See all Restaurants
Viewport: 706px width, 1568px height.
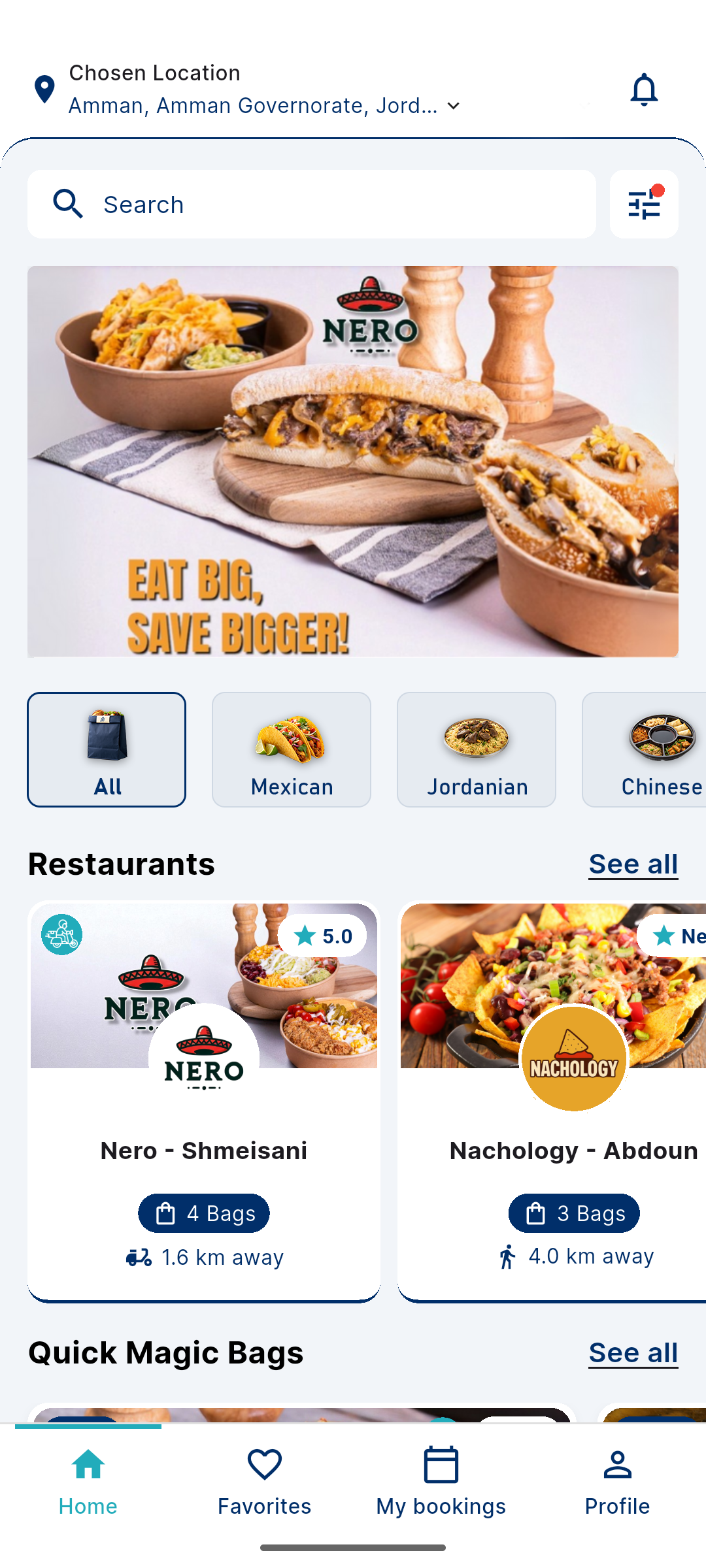click(x=633, y=864)
